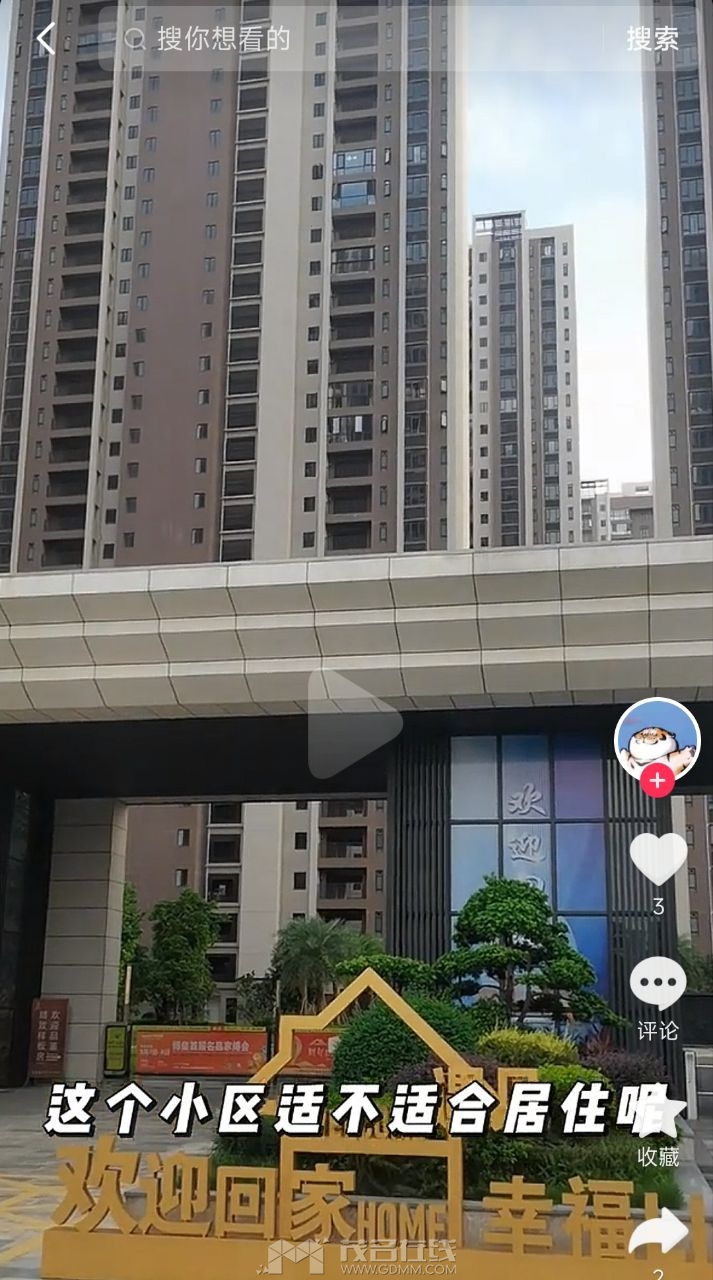
Task: Go back using the top-left arrow
Action: (46, 39)
